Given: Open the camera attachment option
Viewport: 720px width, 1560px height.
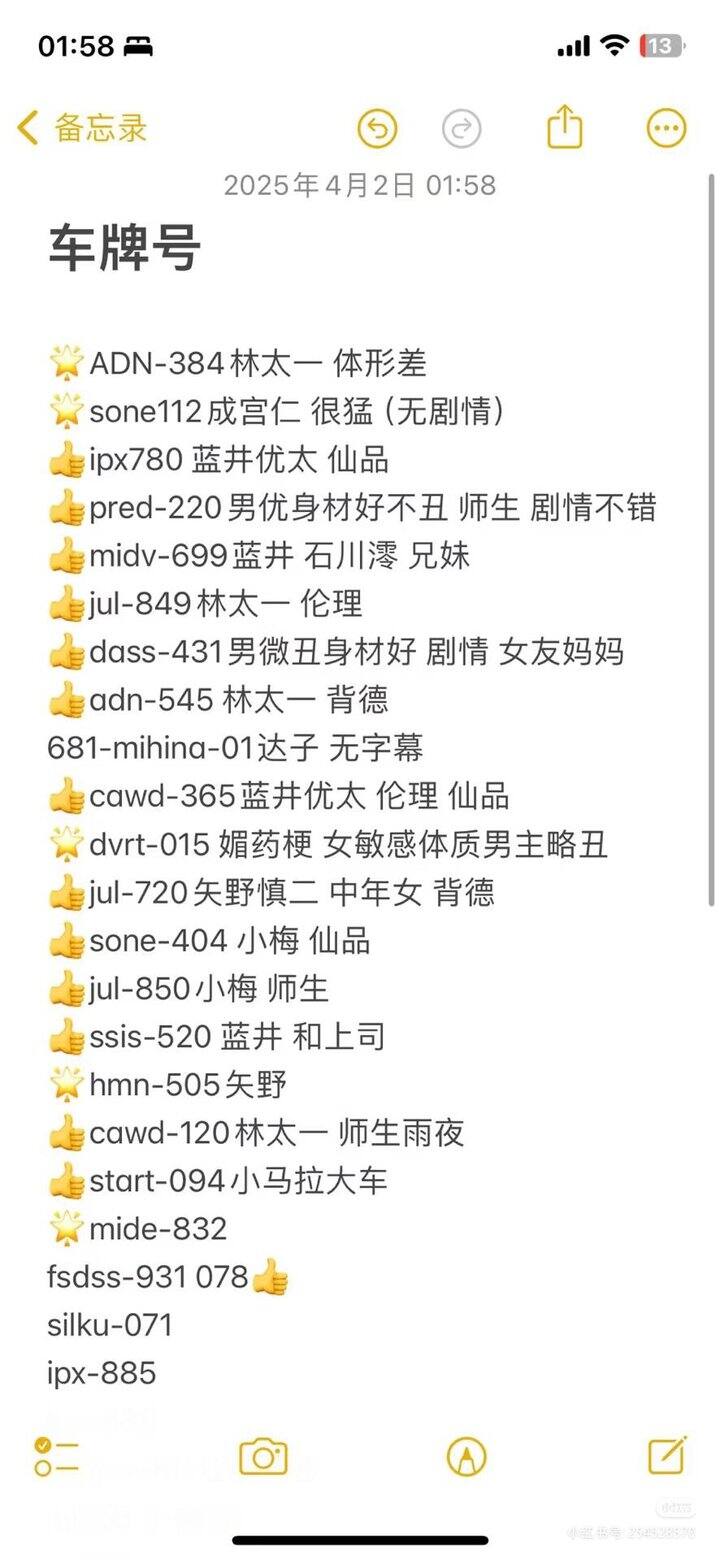Looking at the screenshot, I should click(x=263, y=1456).
